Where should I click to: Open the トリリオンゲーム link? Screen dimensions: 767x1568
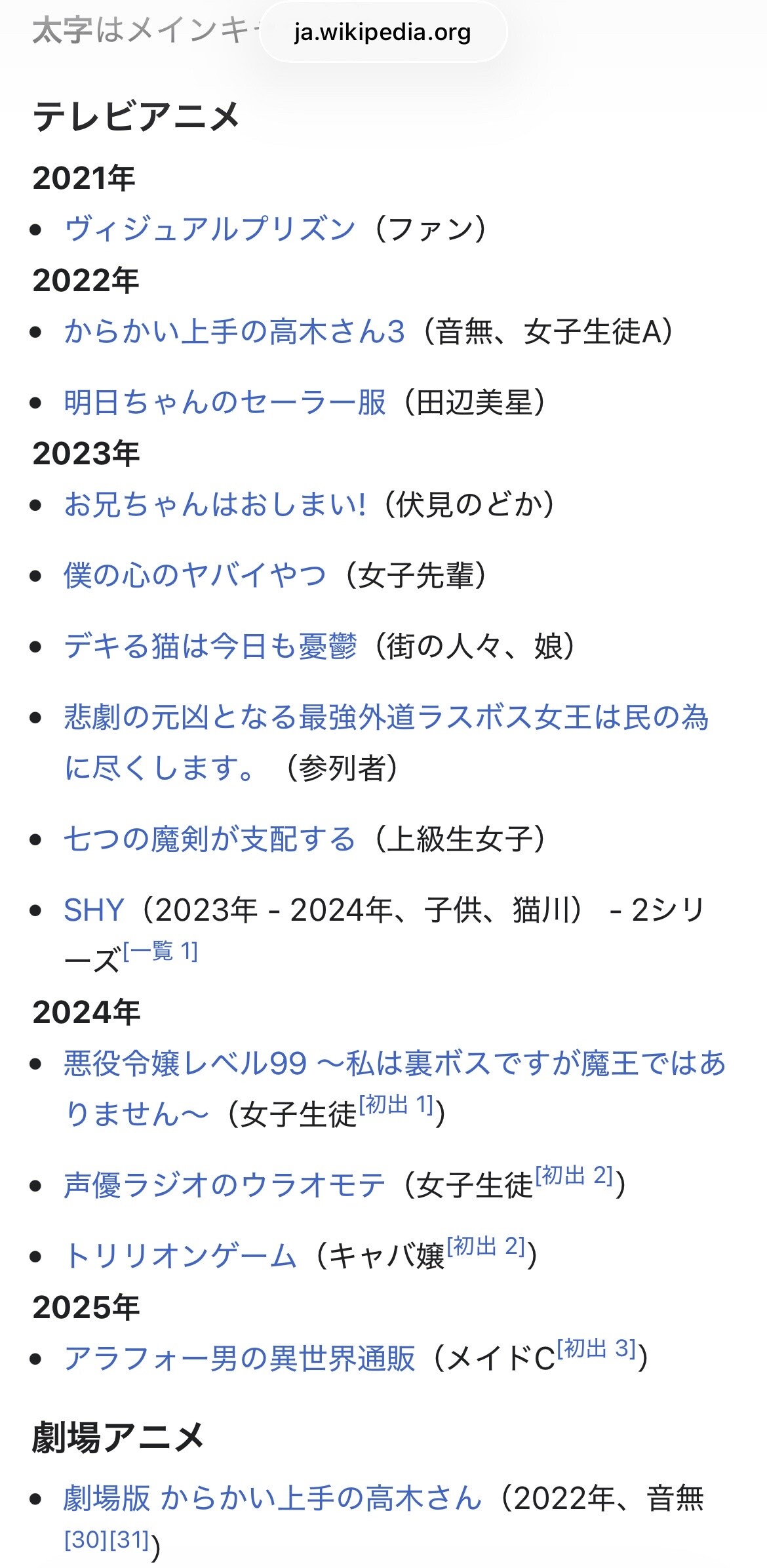pos(180,1256)
